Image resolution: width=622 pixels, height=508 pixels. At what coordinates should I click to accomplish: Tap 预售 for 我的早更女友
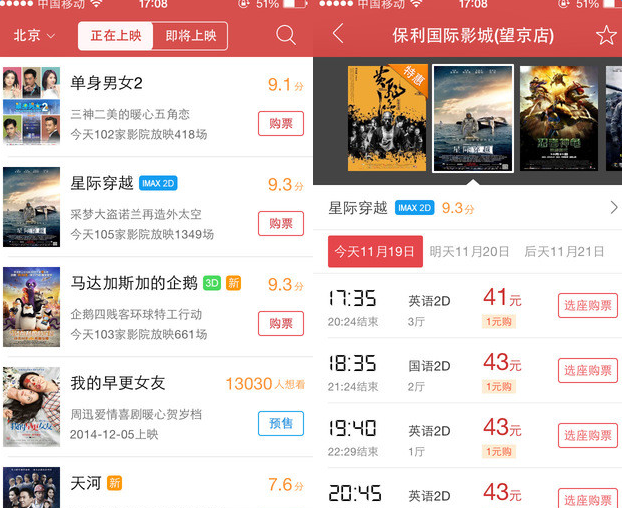(281, 423)
